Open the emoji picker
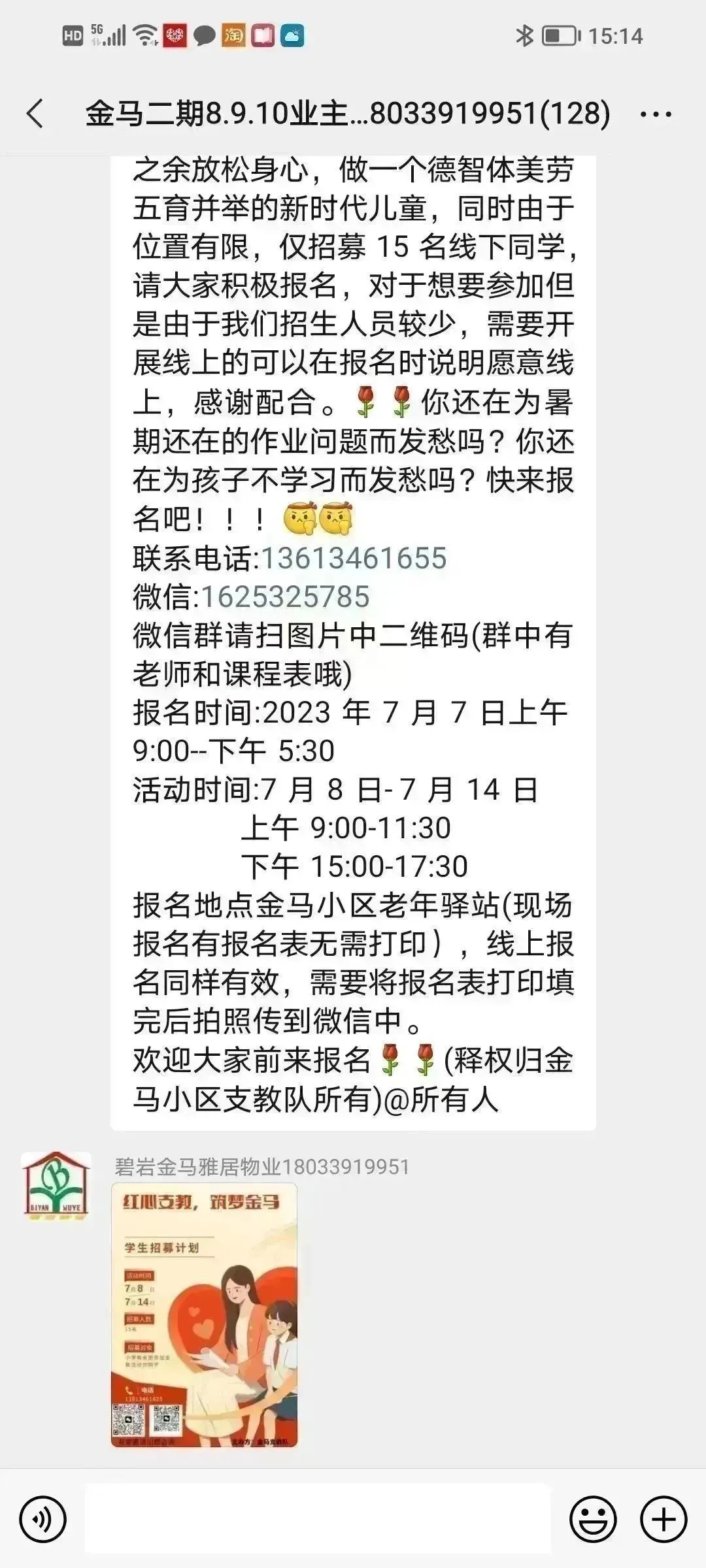The height and width of the screenshot is (1568, 706). pos(593,1520)
